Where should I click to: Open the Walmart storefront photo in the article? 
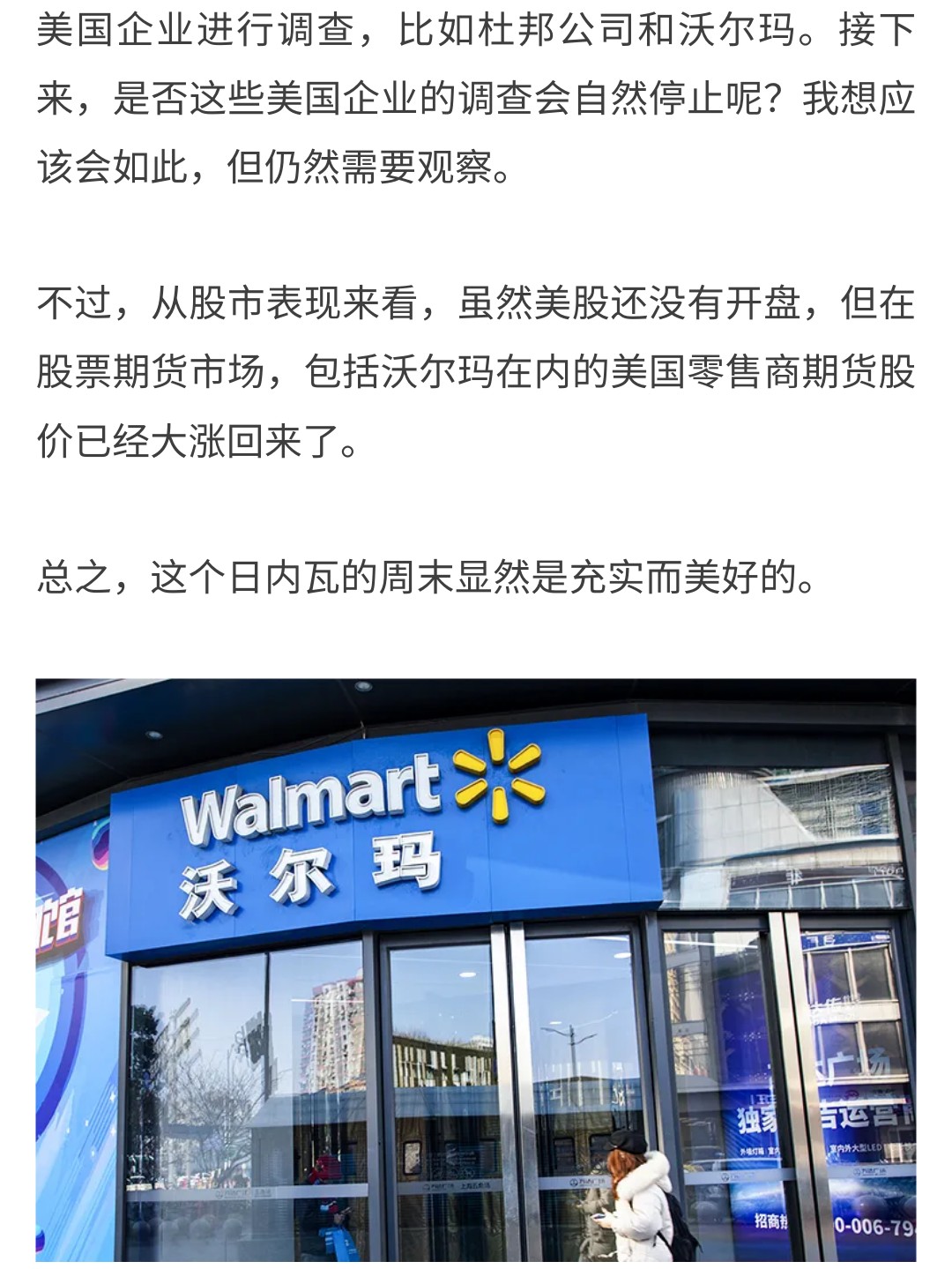(x=476, y=970)
